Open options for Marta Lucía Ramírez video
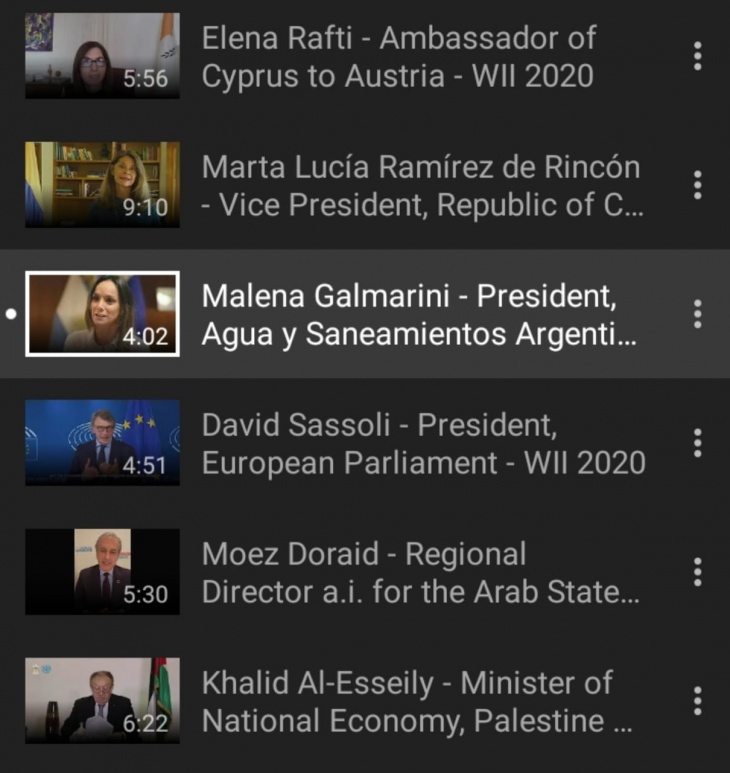730x773 pixels. tap(697, 185)
